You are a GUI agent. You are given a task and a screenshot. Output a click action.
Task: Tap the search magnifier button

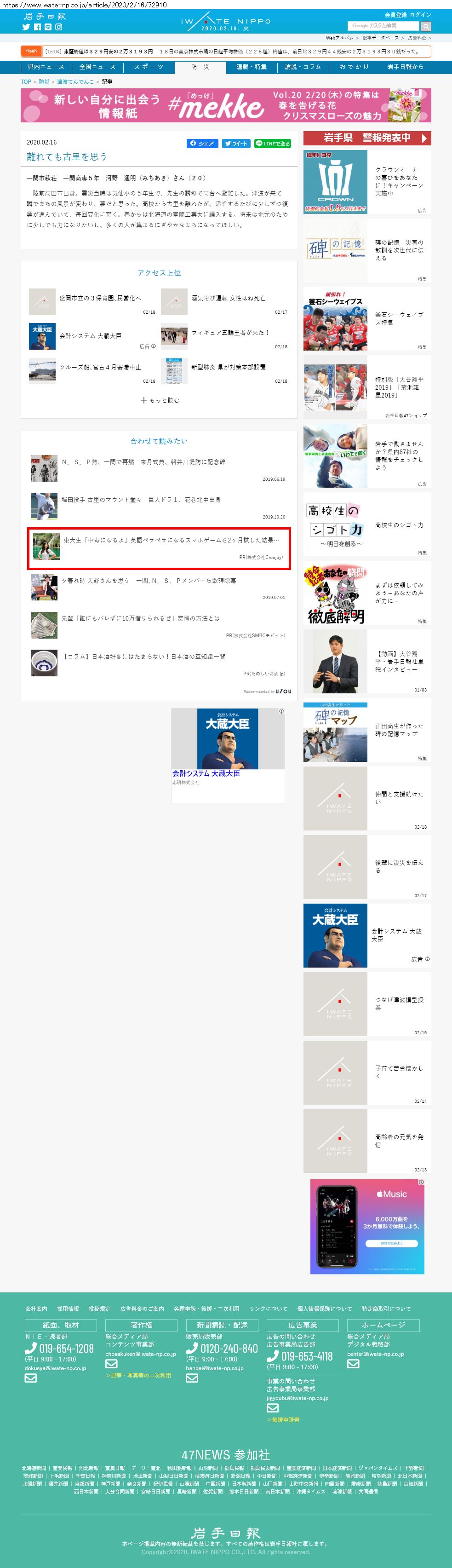coord(426,26)
